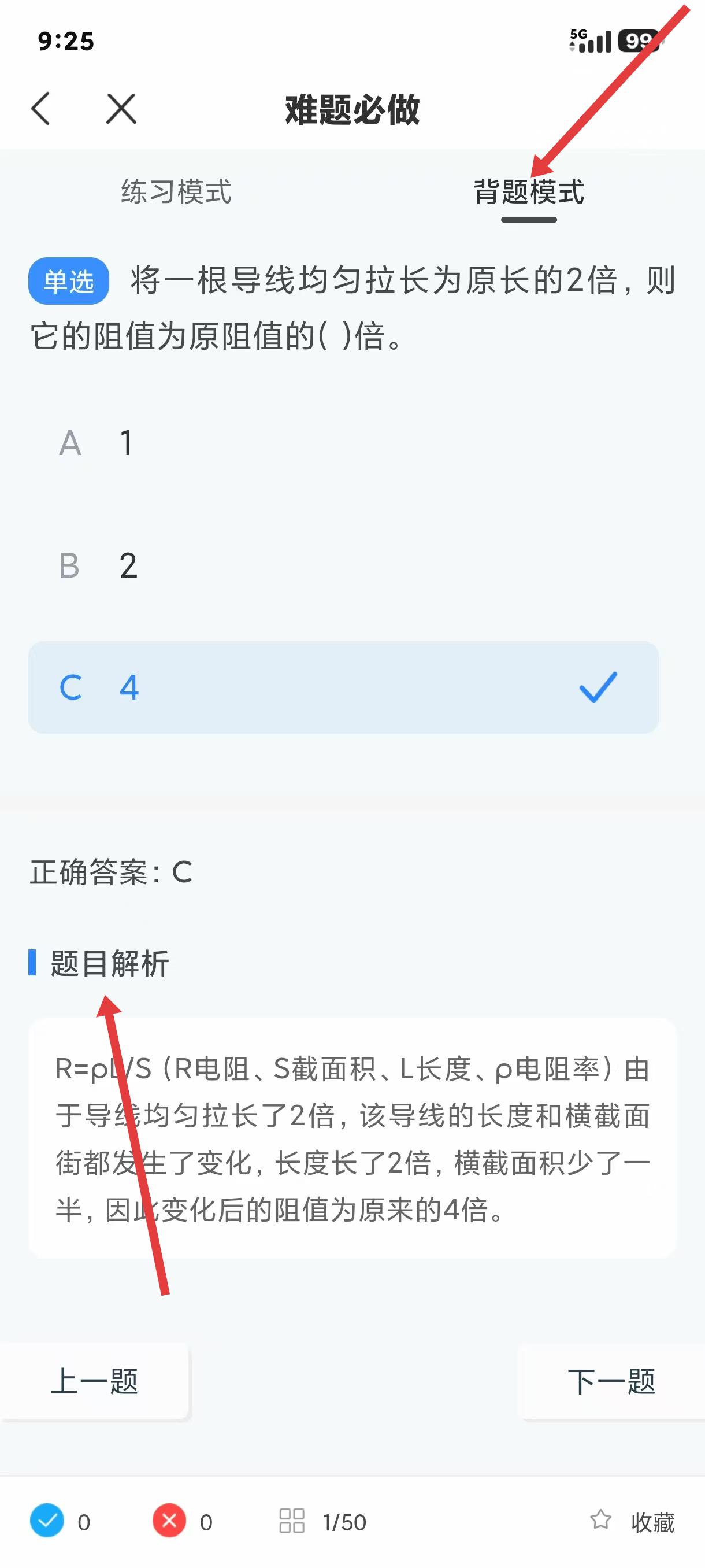Close the 难题必做 page

pyautogui.click(x=121, y=109)
